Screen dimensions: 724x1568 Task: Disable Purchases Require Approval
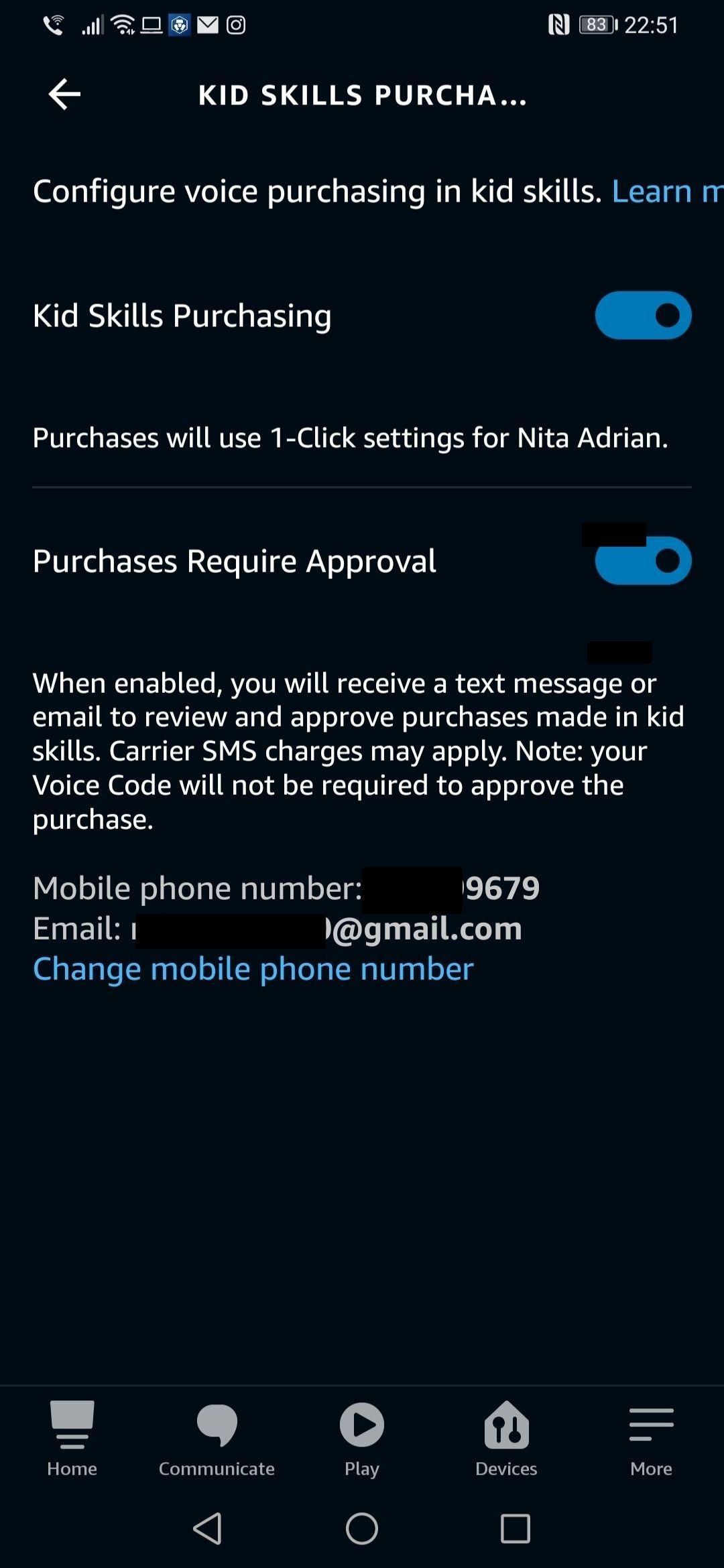(x=642, y=561)
